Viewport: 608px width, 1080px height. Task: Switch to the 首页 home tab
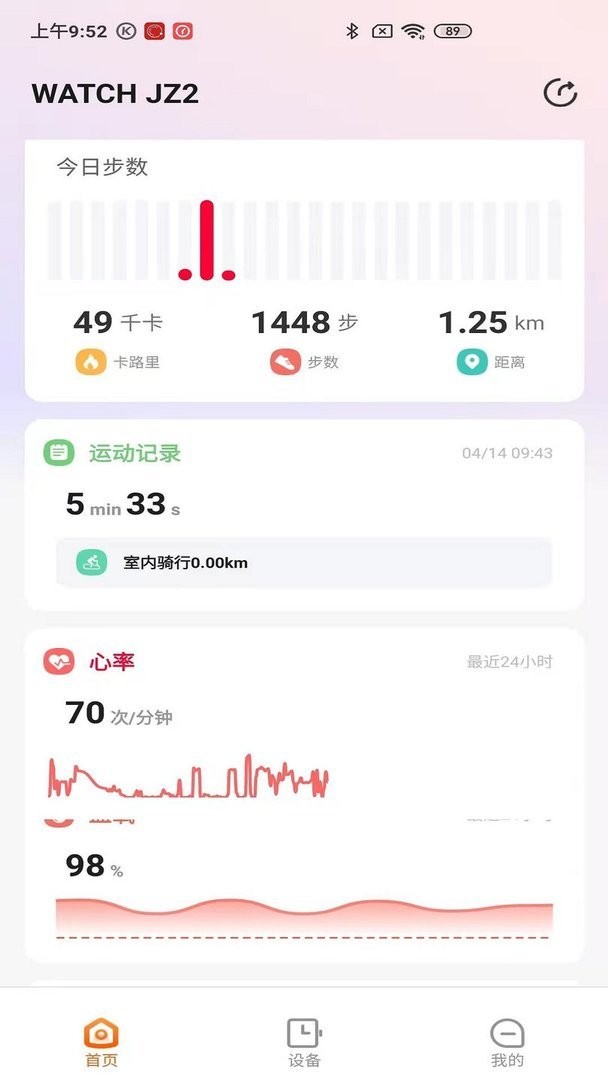tap(101, 1043)
